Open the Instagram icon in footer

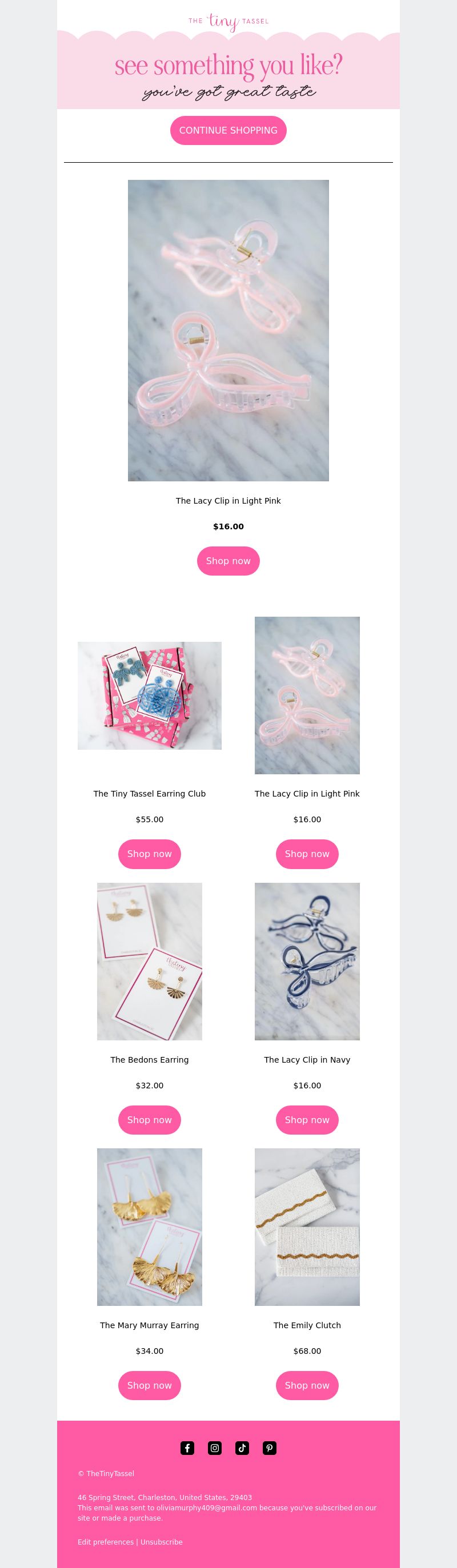click(214, 1448)
